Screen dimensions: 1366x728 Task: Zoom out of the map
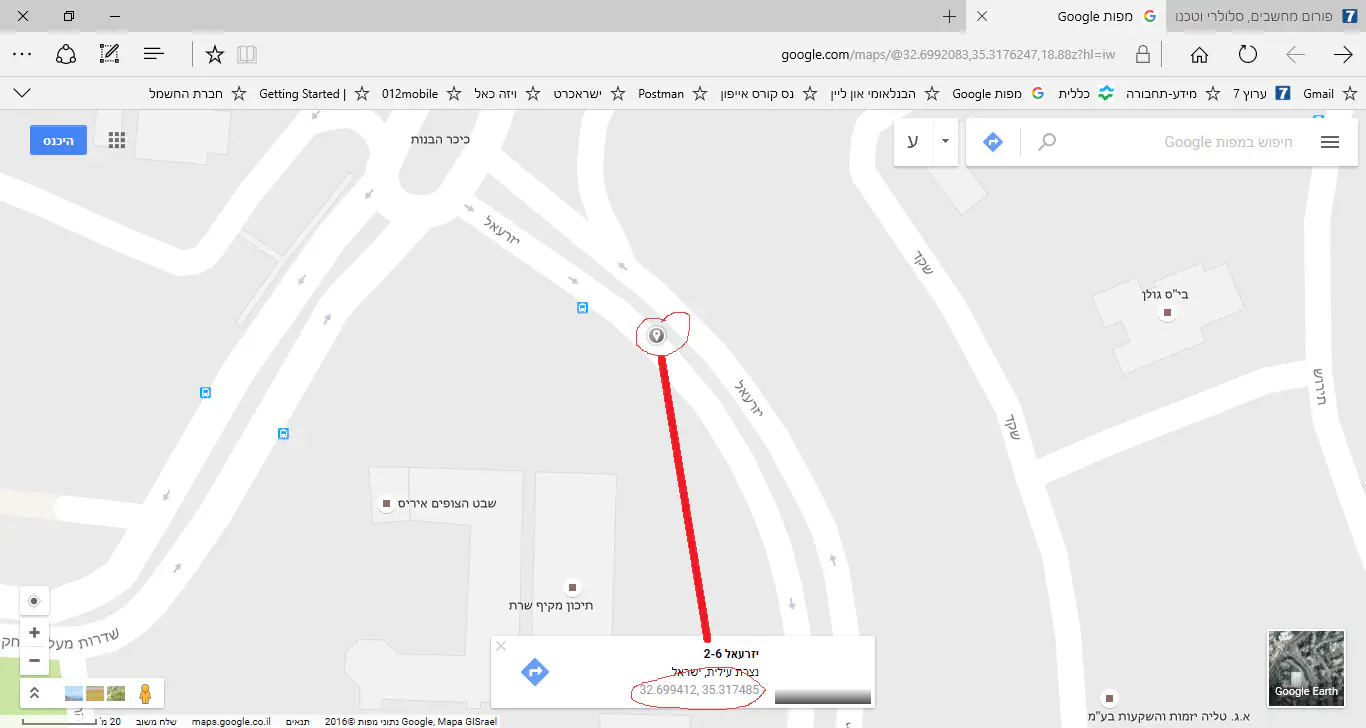pos(34,660)
